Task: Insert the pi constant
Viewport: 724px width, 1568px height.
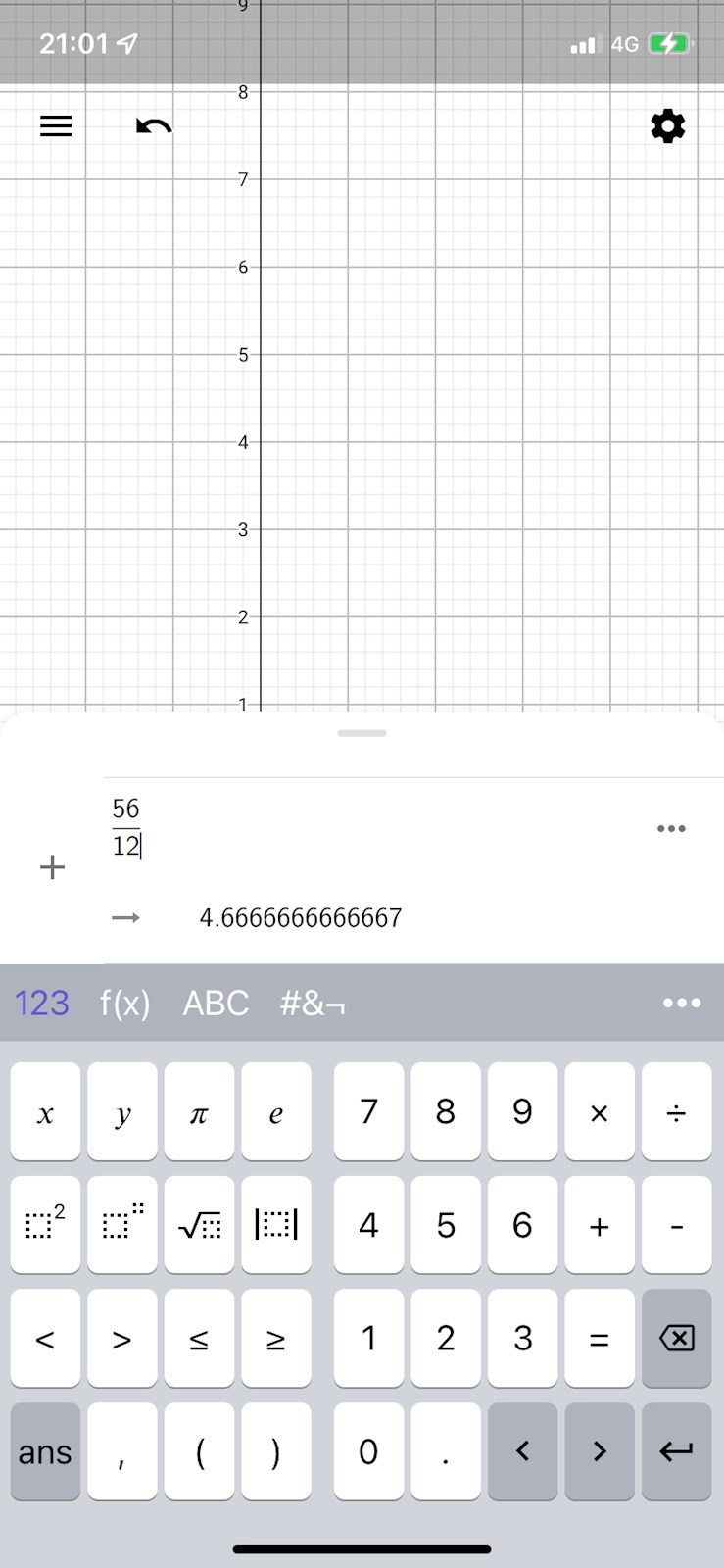Action: pyautogui.click(x=199, y=1112)
